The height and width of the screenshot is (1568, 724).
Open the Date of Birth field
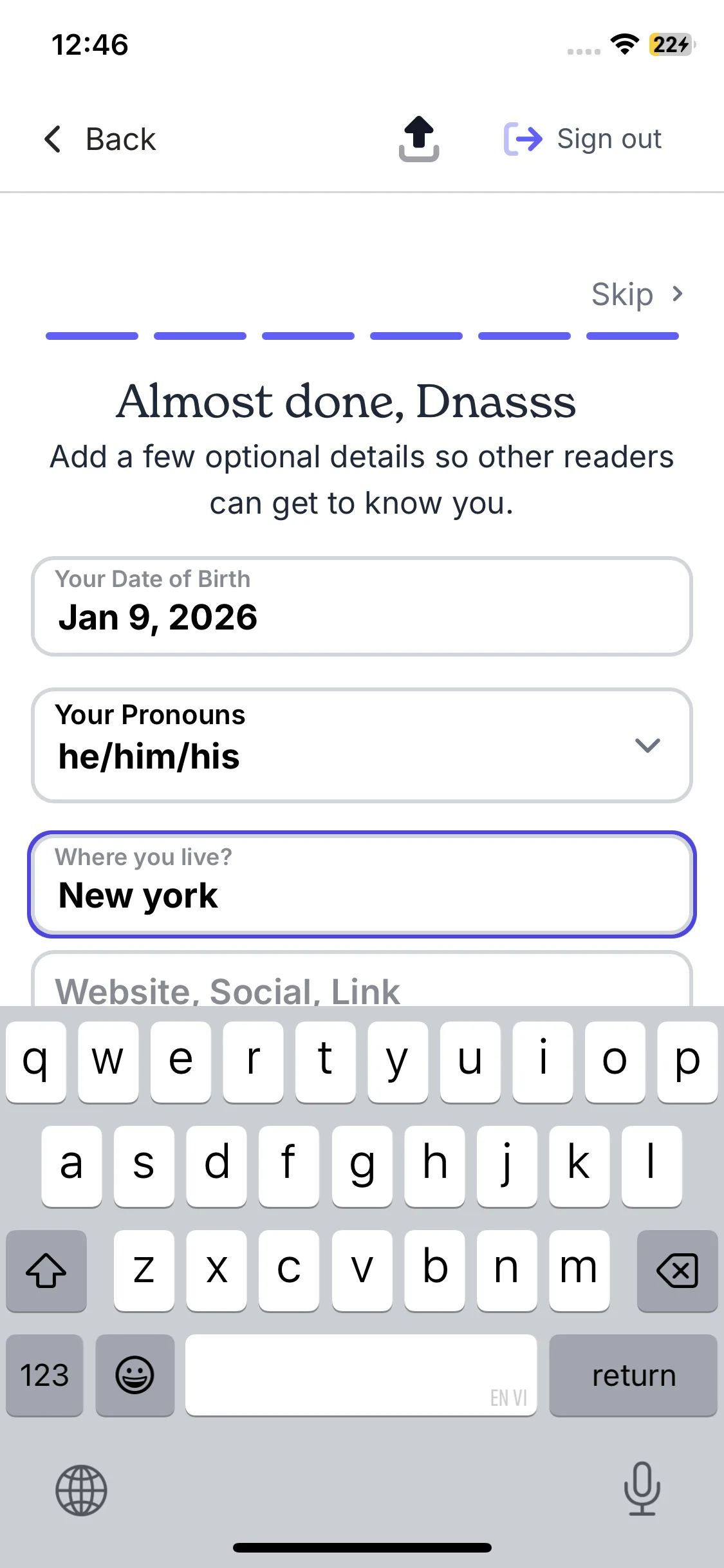(x=362, y=606)
